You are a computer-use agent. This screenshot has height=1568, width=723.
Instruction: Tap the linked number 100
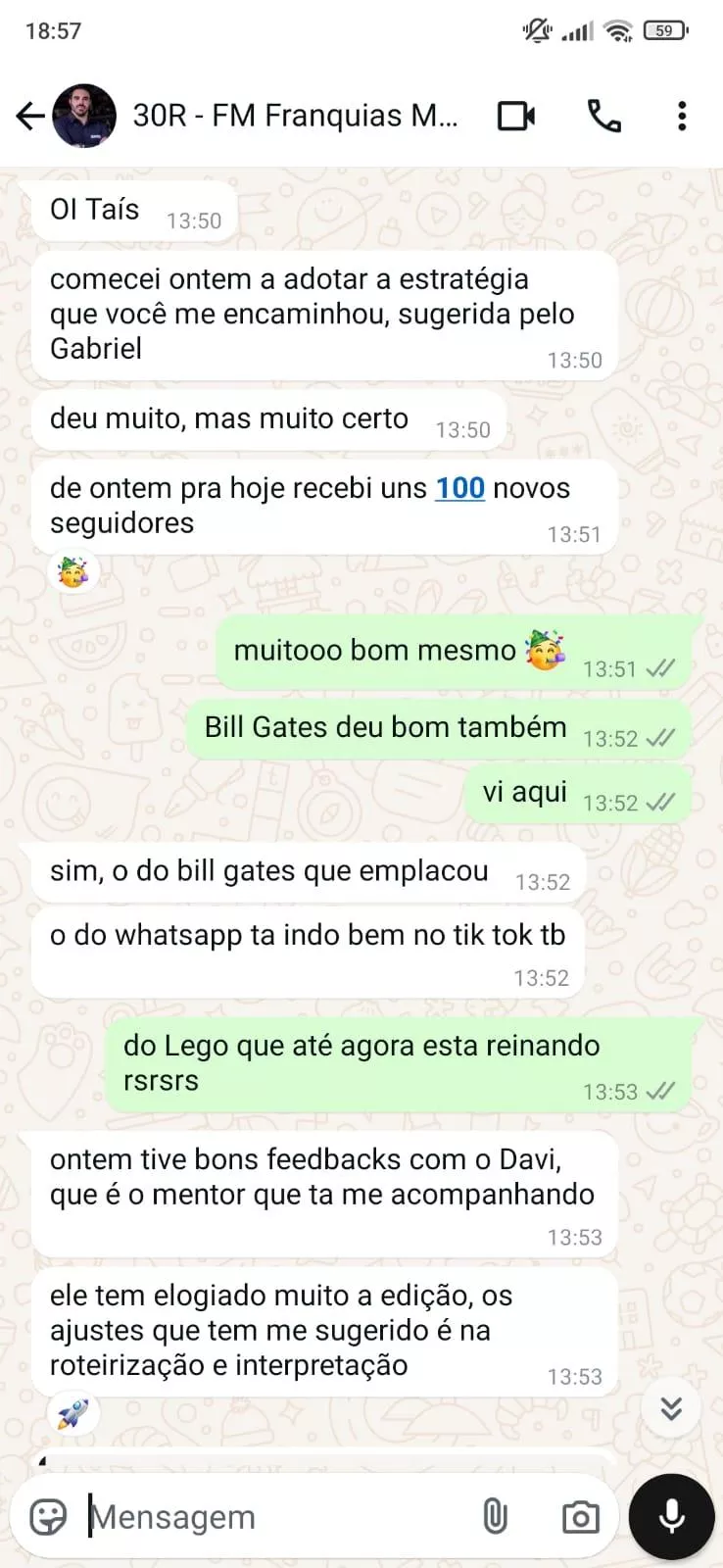(460, 488)
